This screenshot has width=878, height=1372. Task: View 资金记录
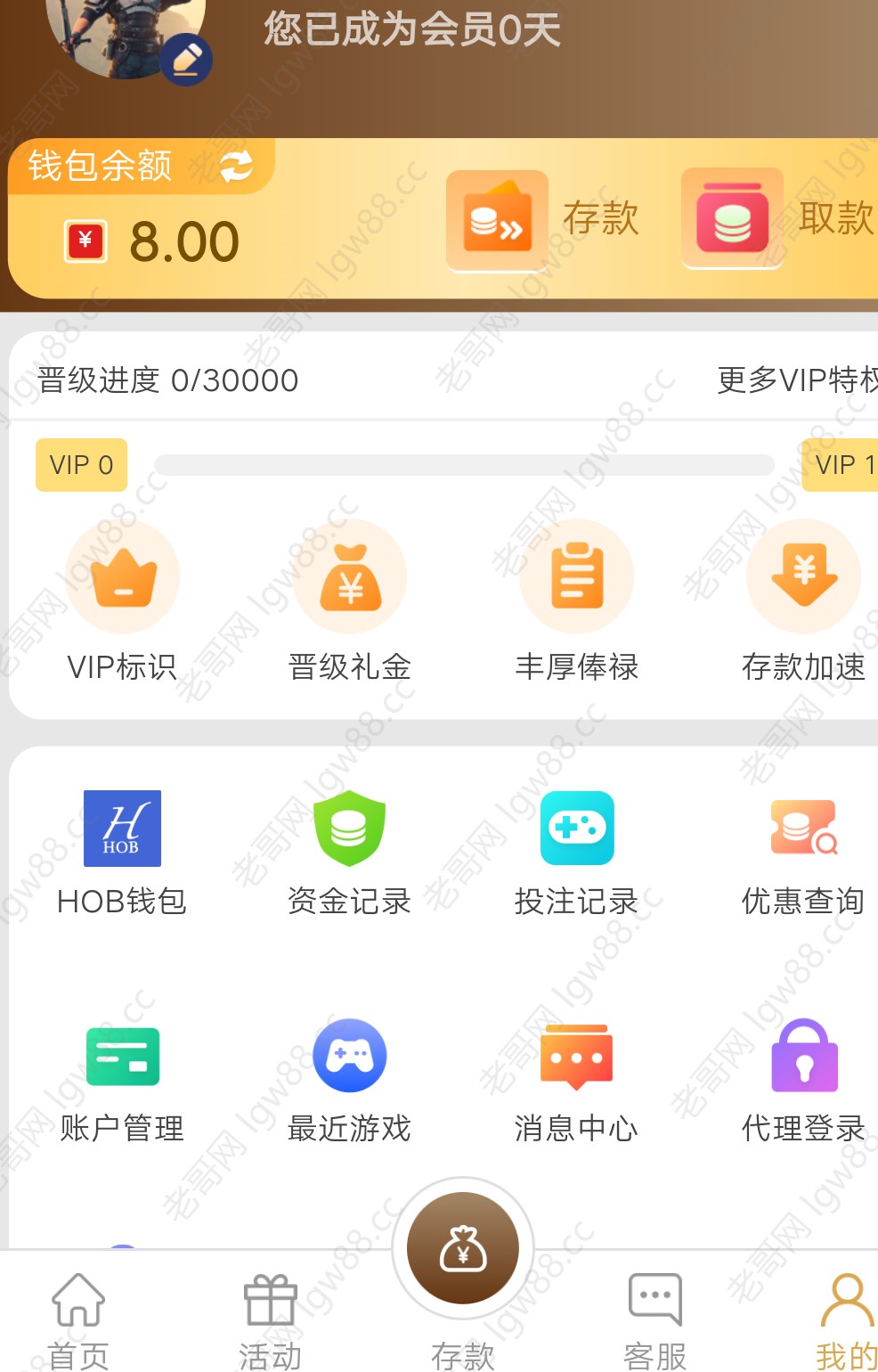pyautogui.click(x=350, y=853)
